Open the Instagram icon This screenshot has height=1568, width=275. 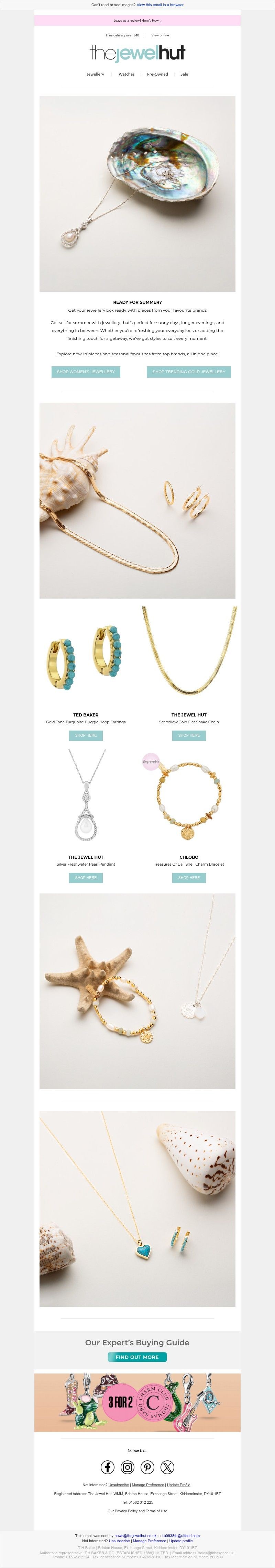[x=128, y=1467]
